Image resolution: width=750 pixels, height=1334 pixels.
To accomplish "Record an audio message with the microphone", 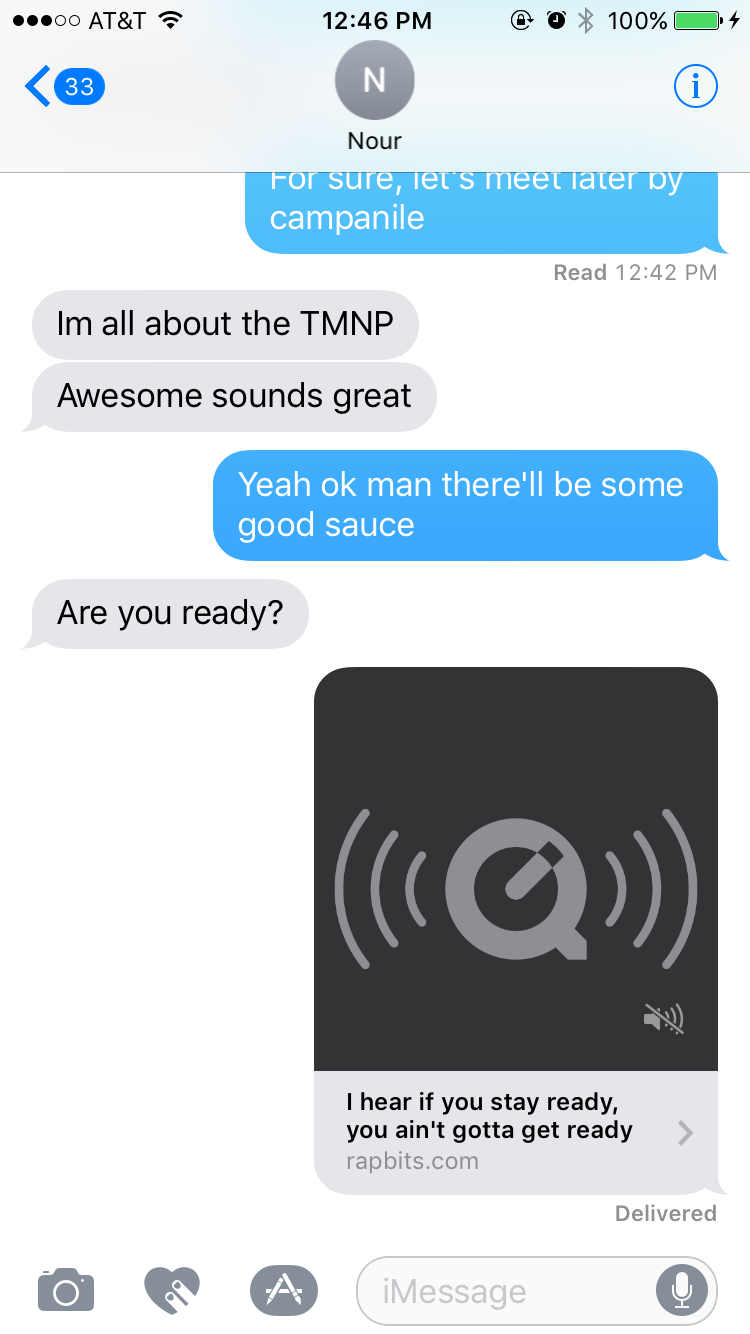I will point(682,1290).
